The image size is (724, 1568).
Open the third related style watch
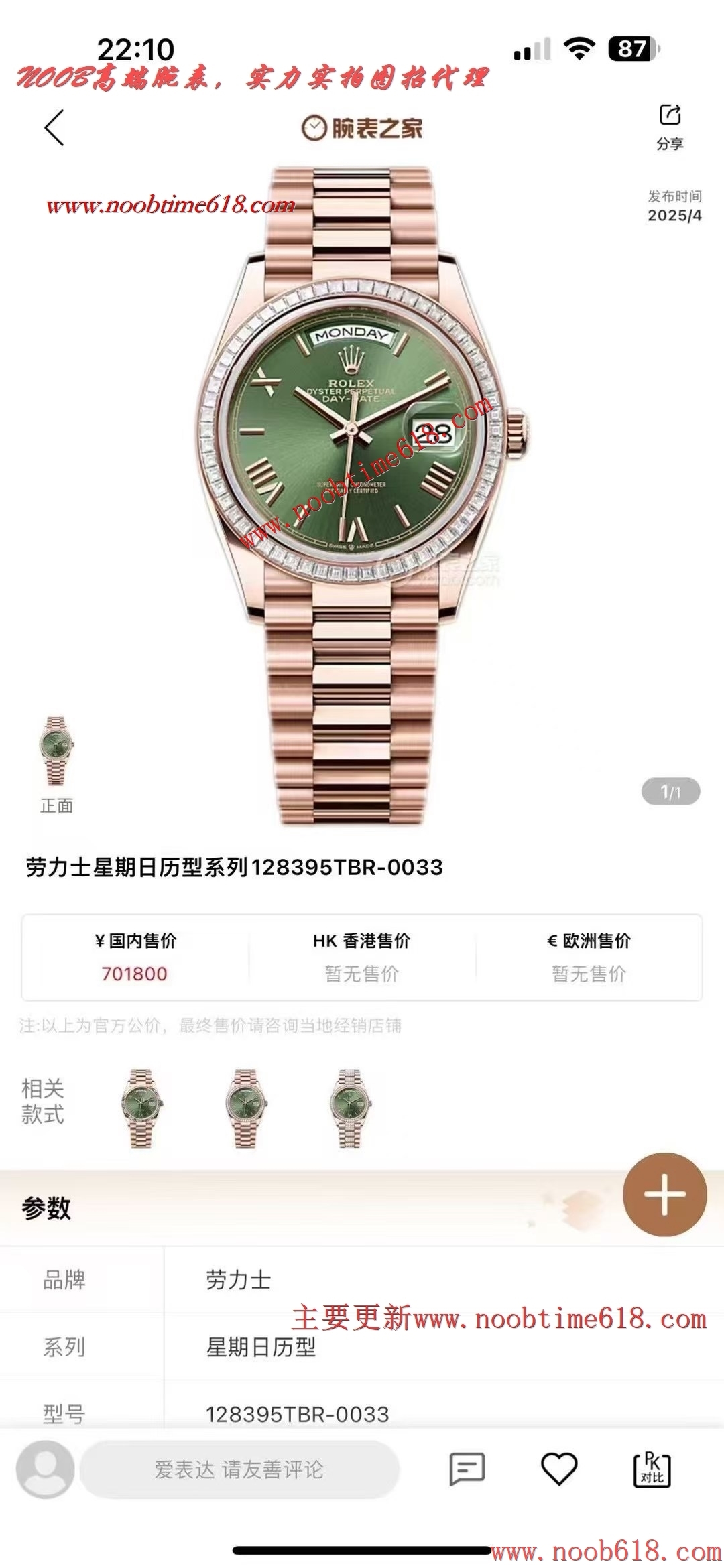click(349, 1108)
